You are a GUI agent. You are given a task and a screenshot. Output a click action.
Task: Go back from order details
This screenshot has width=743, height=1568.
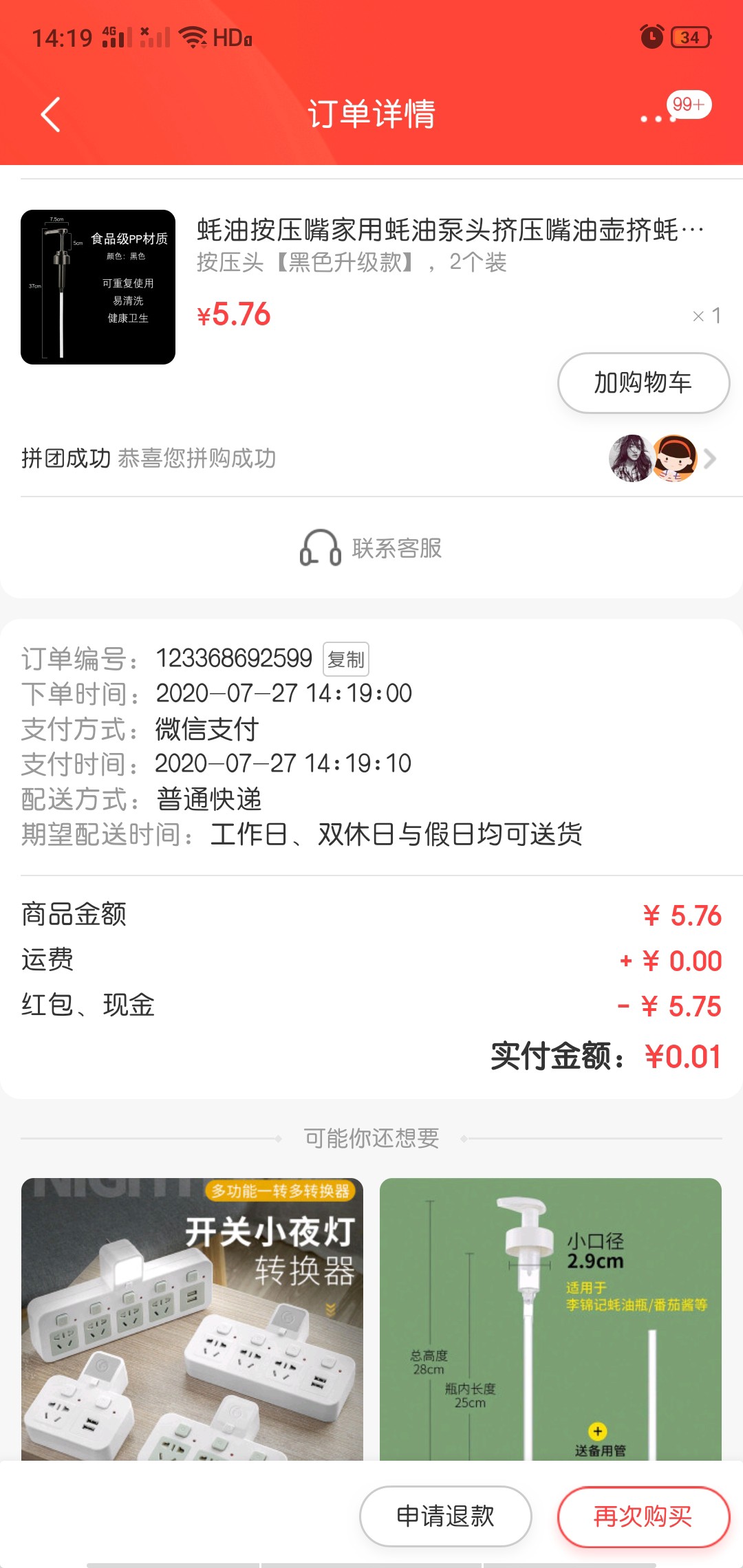(51, 114)
